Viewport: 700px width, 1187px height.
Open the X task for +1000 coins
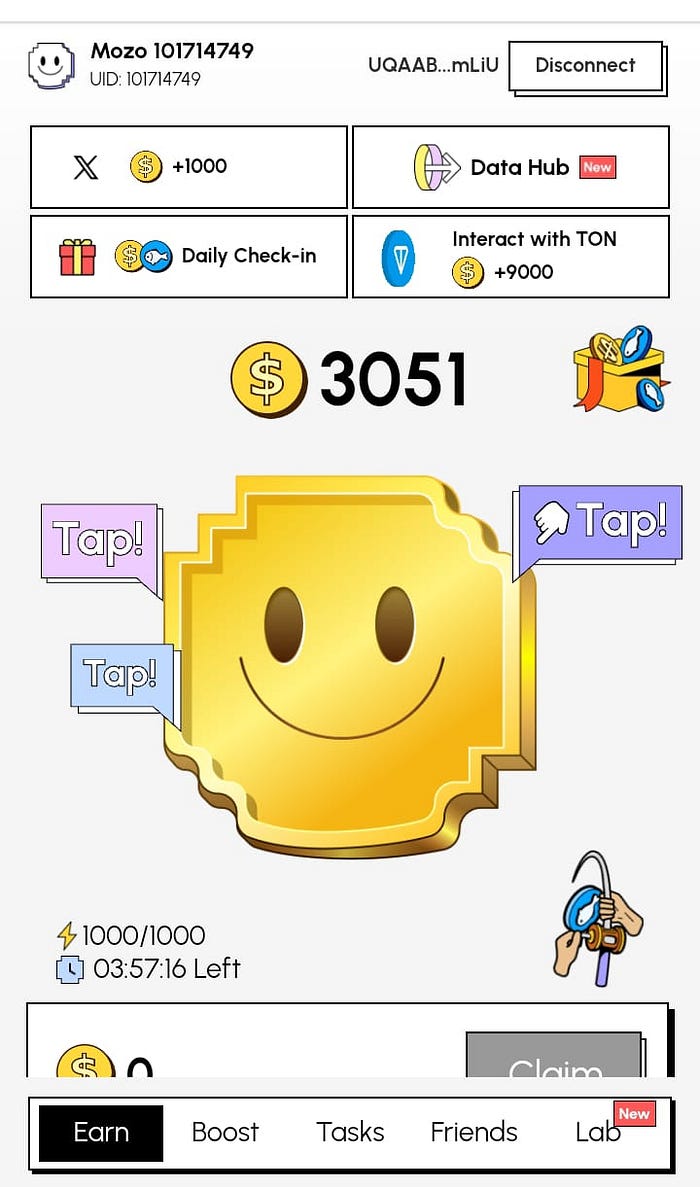click(x=189, y=167)
